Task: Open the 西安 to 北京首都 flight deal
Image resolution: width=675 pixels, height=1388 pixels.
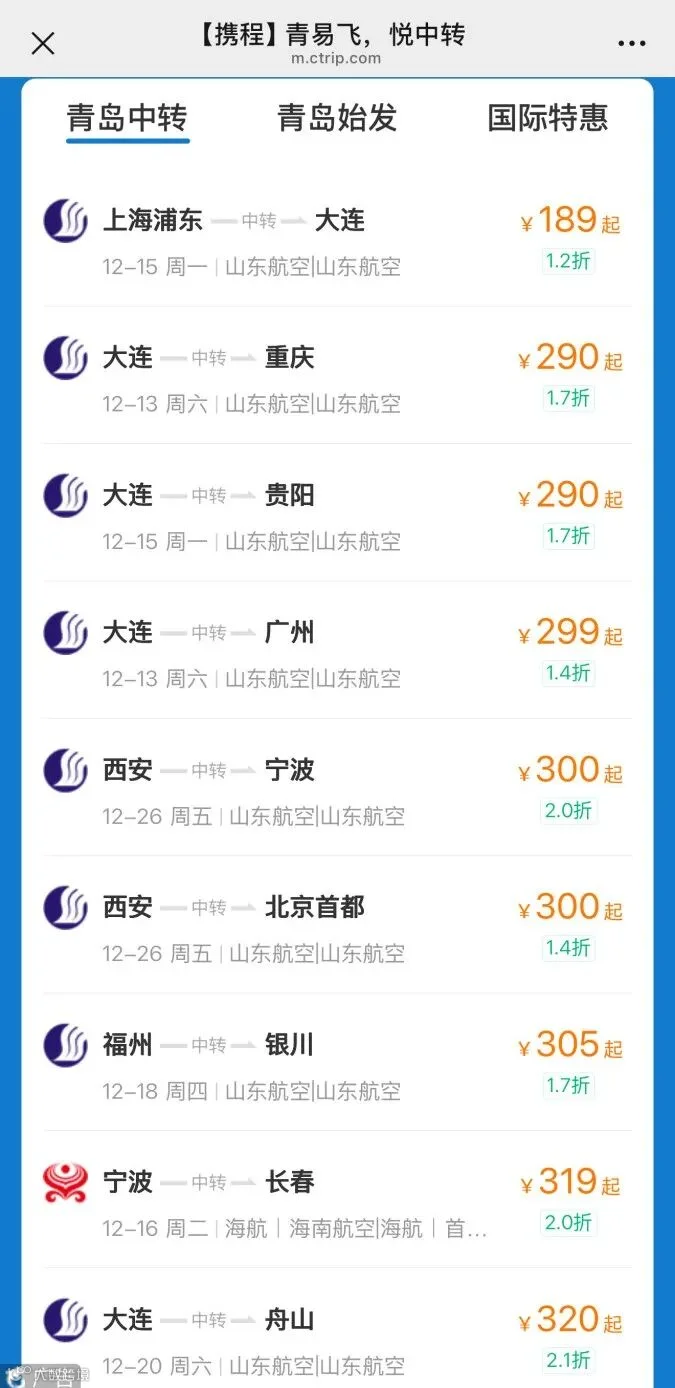Action: tap(337, 924)
